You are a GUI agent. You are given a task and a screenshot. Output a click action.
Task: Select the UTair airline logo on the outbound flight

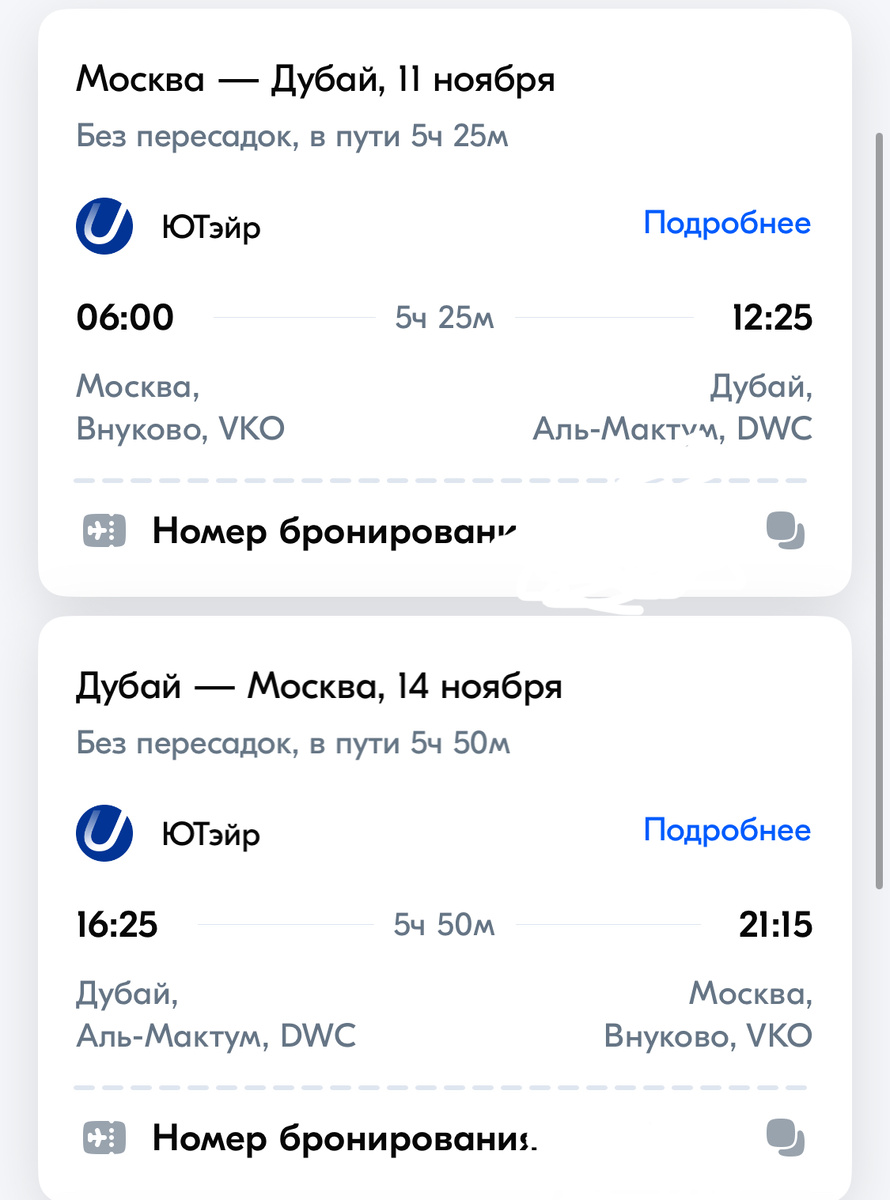(x=103, y=225)
